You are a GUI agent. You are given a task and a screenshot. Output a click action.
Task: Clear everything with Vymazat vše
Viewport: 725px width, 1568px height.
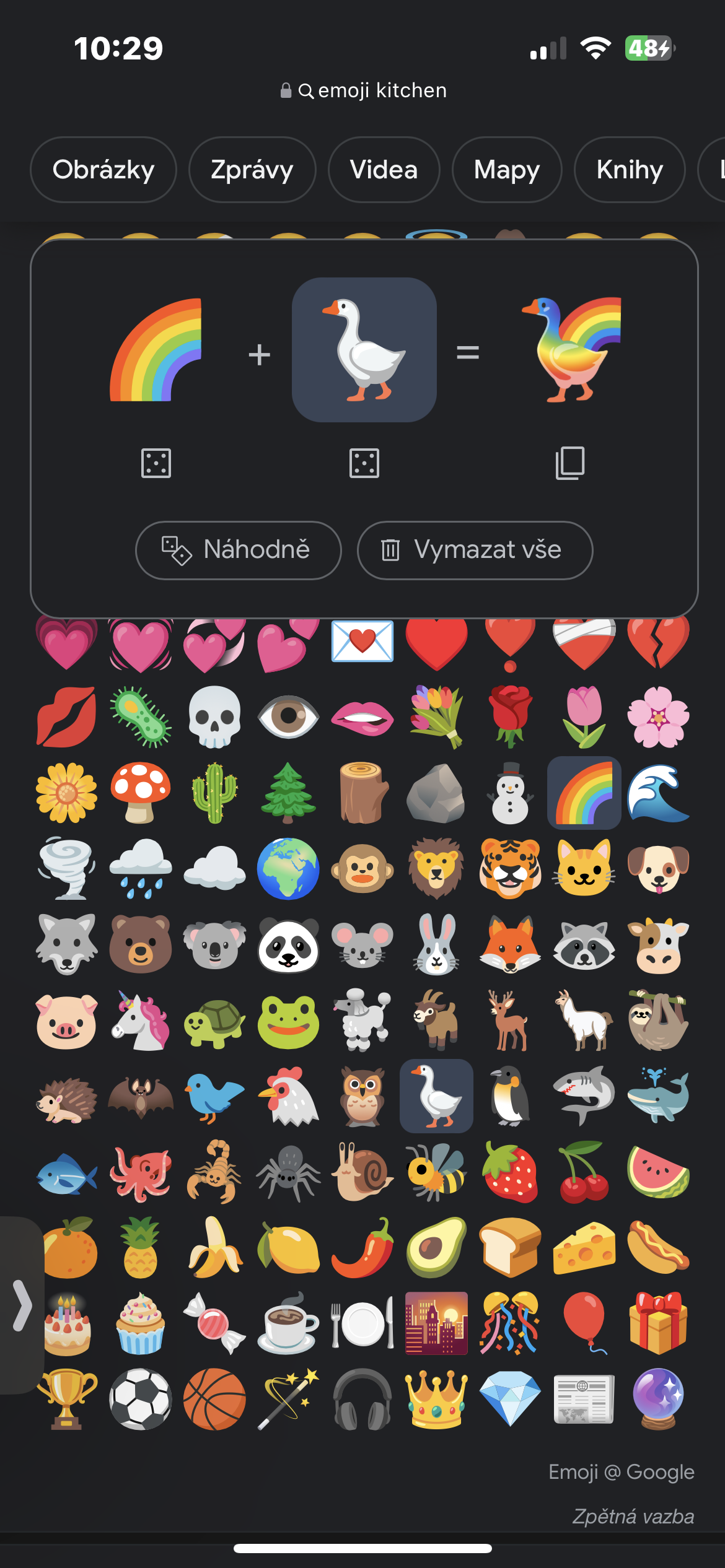click(475, 550)
